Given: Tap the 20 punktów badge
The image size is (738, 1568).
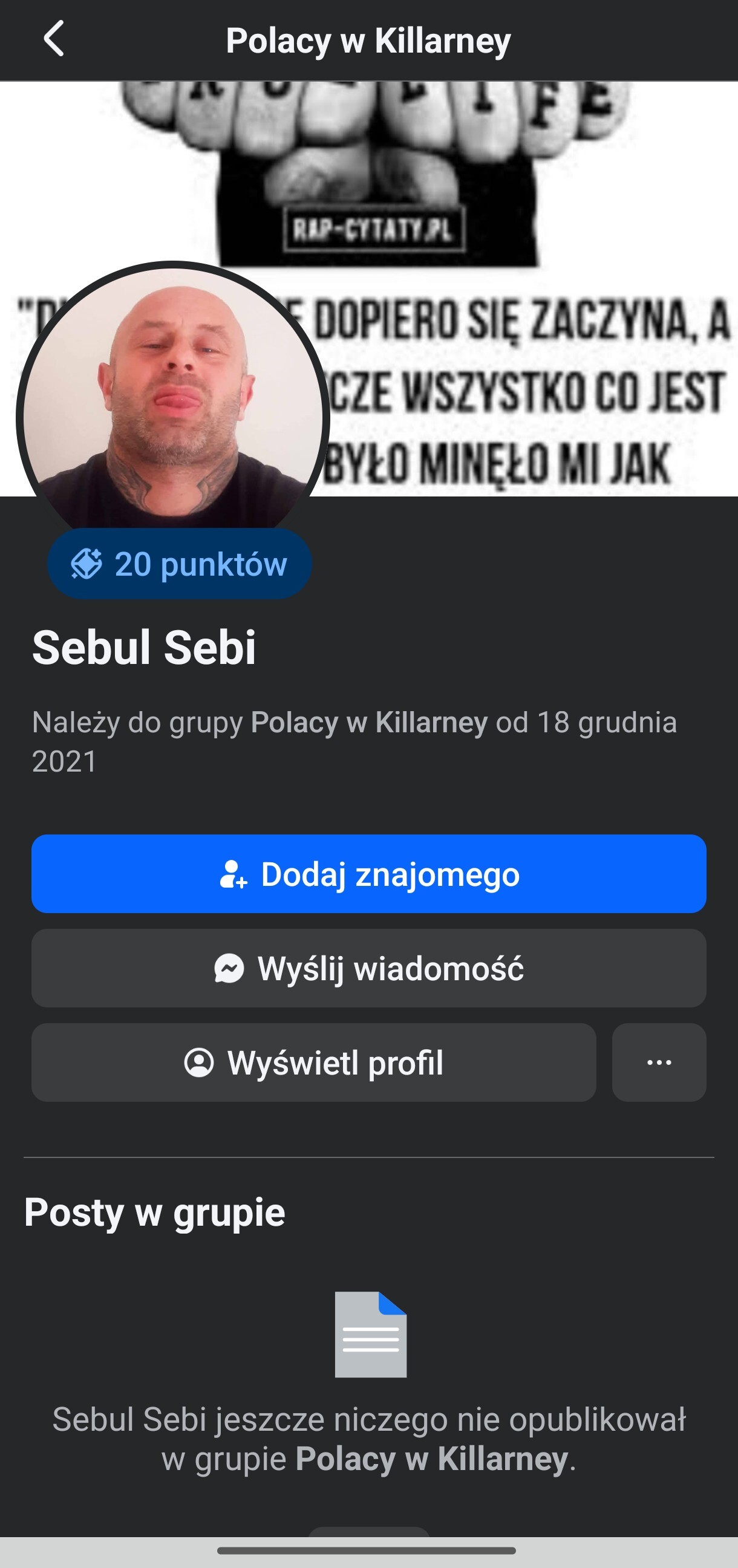Looking at the screenshot, I should coord(180,564).
